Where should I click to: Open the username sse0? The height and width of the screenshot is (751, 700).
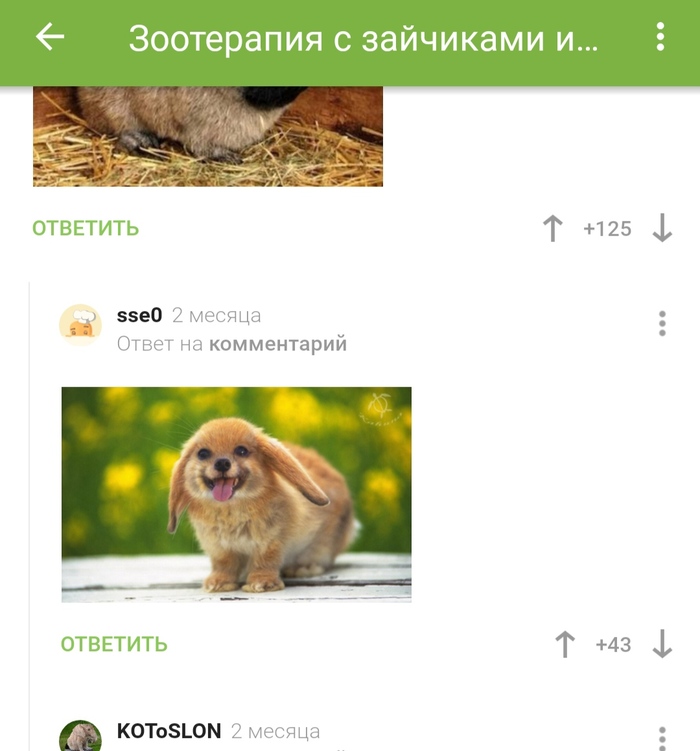coord(139,315)
